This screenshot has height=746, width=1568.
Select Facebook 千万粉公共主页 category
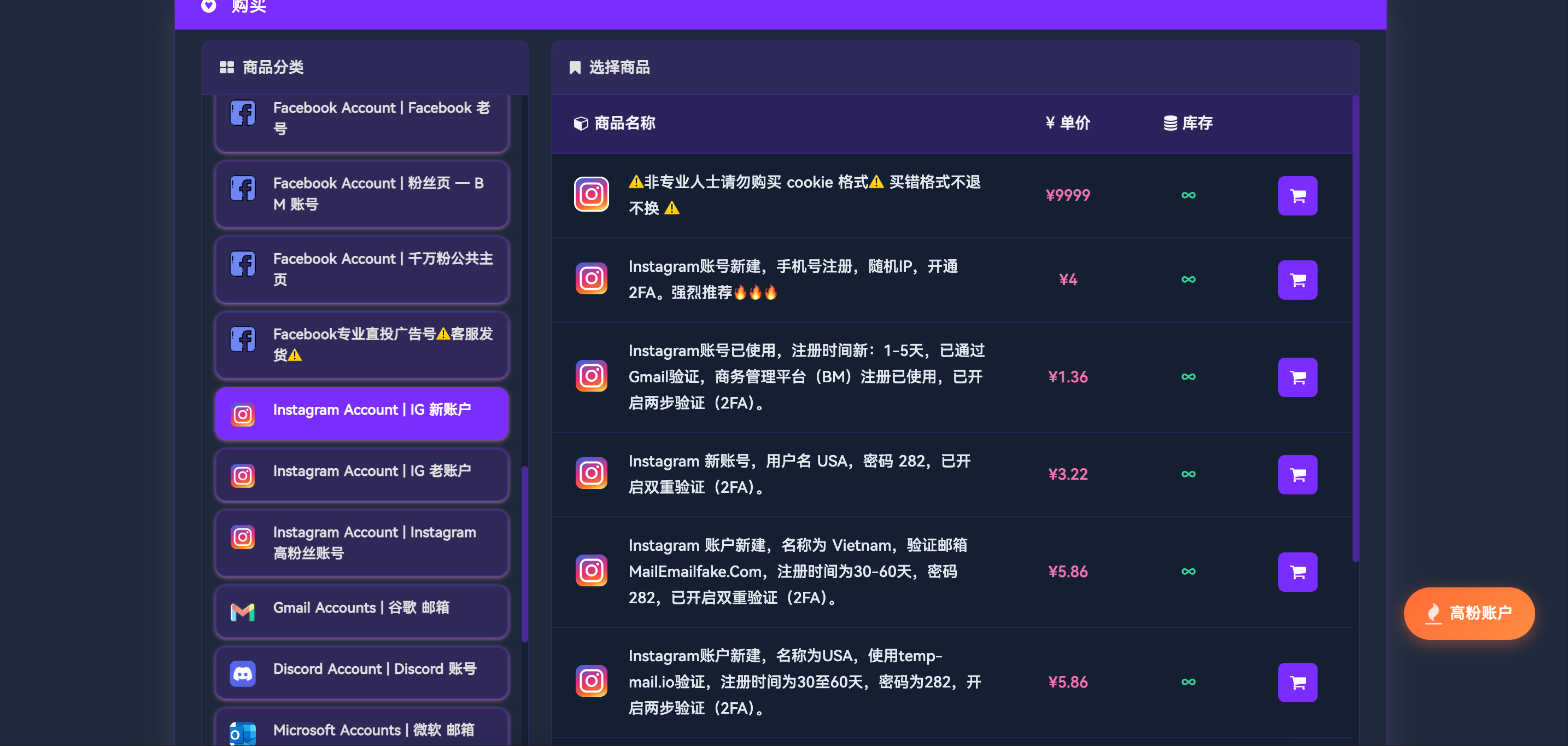(361, 269)
